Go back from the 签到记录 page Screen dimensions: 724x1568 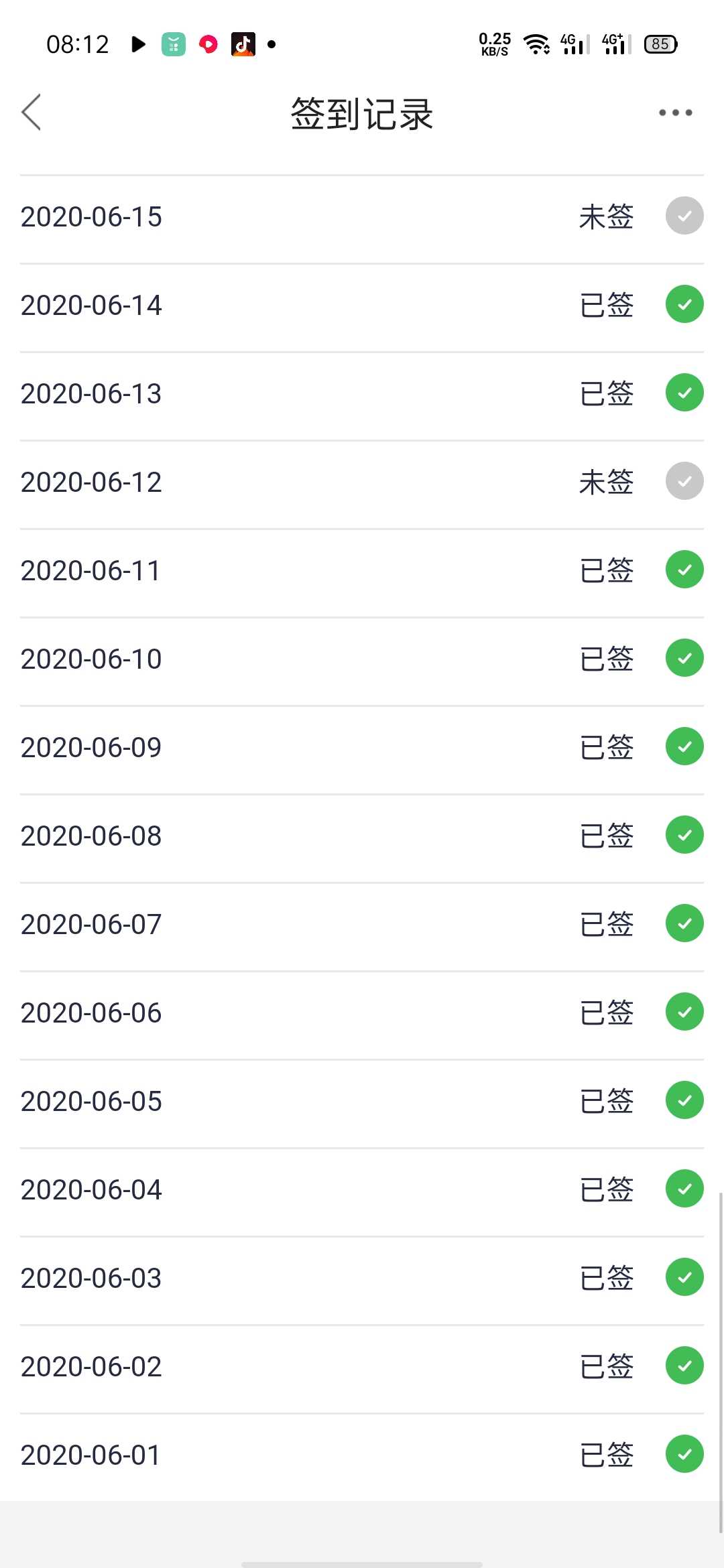coord(32,112)
